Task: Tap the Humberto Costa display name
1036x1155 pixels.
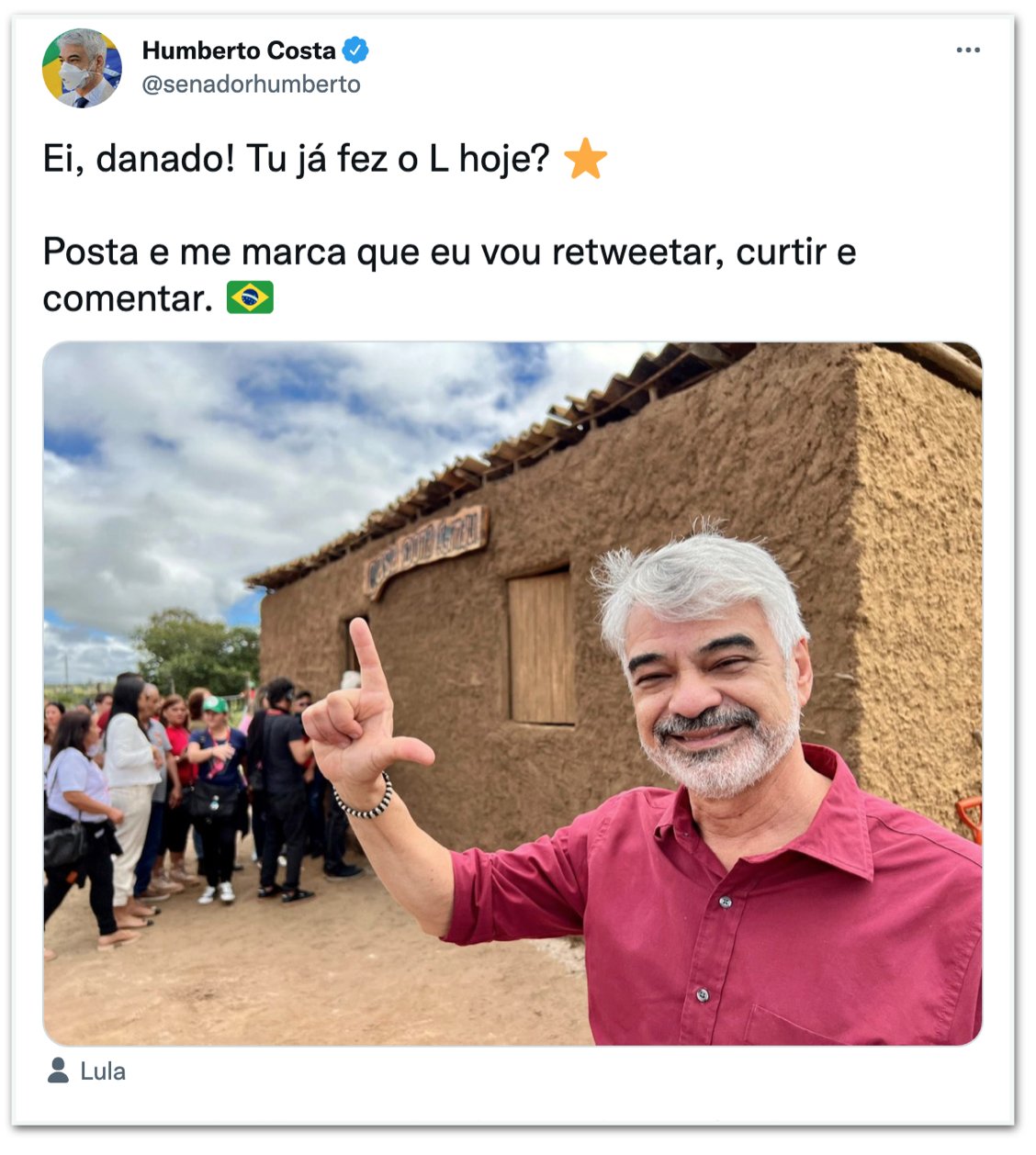Action: [239, 50]
